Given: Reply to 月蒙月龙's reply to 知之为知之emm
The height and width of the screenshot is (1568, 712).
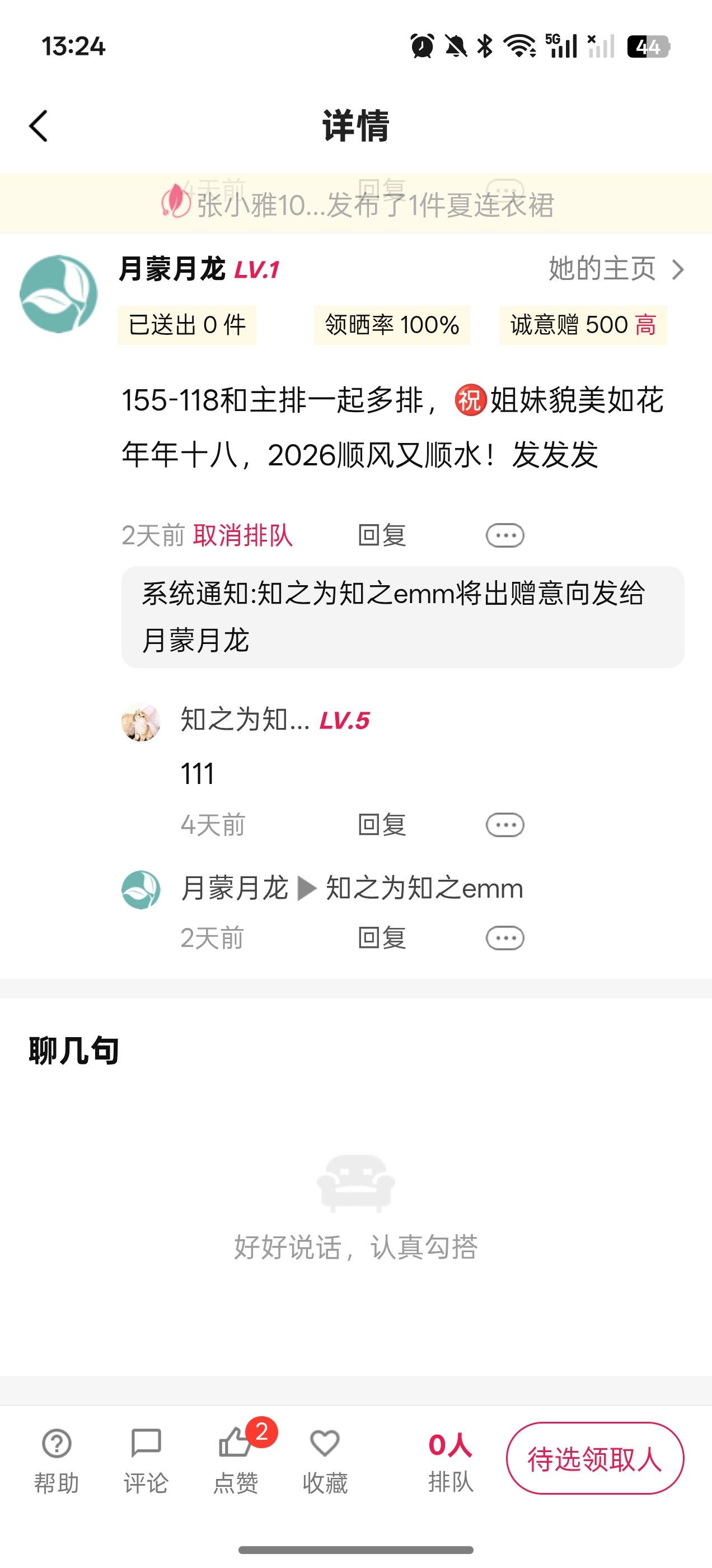Looking at the screenshot, I should [382, 938].
